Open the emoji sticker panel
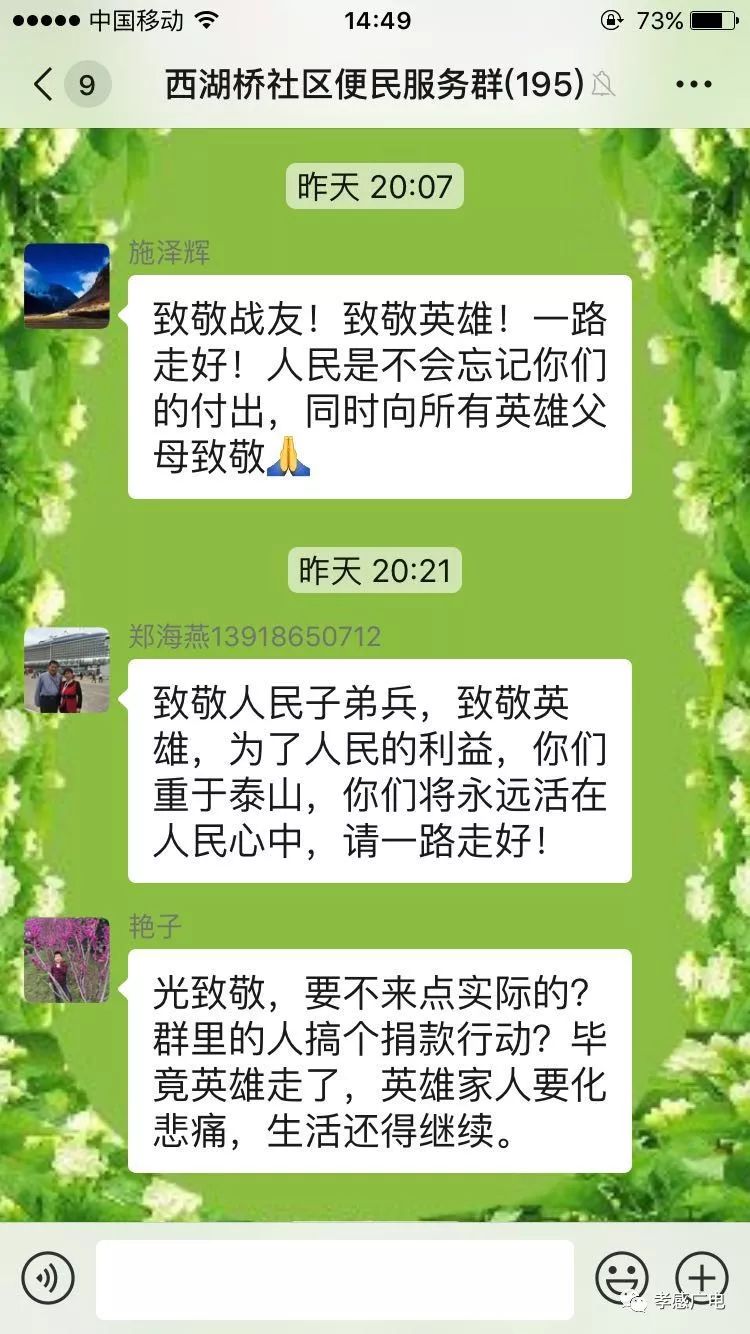750x1334 pixels. (x=622, y=1279)
